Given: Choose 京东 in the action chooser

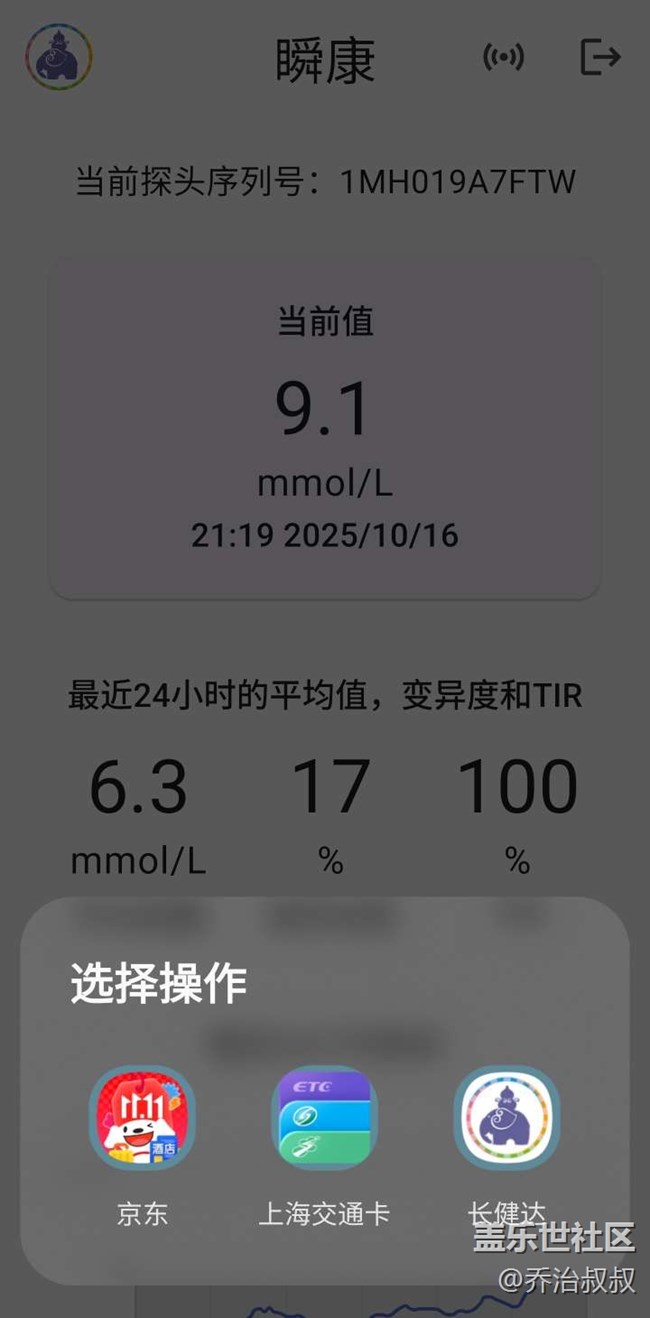Looking at the screenshot, I should pos(142,1118).
